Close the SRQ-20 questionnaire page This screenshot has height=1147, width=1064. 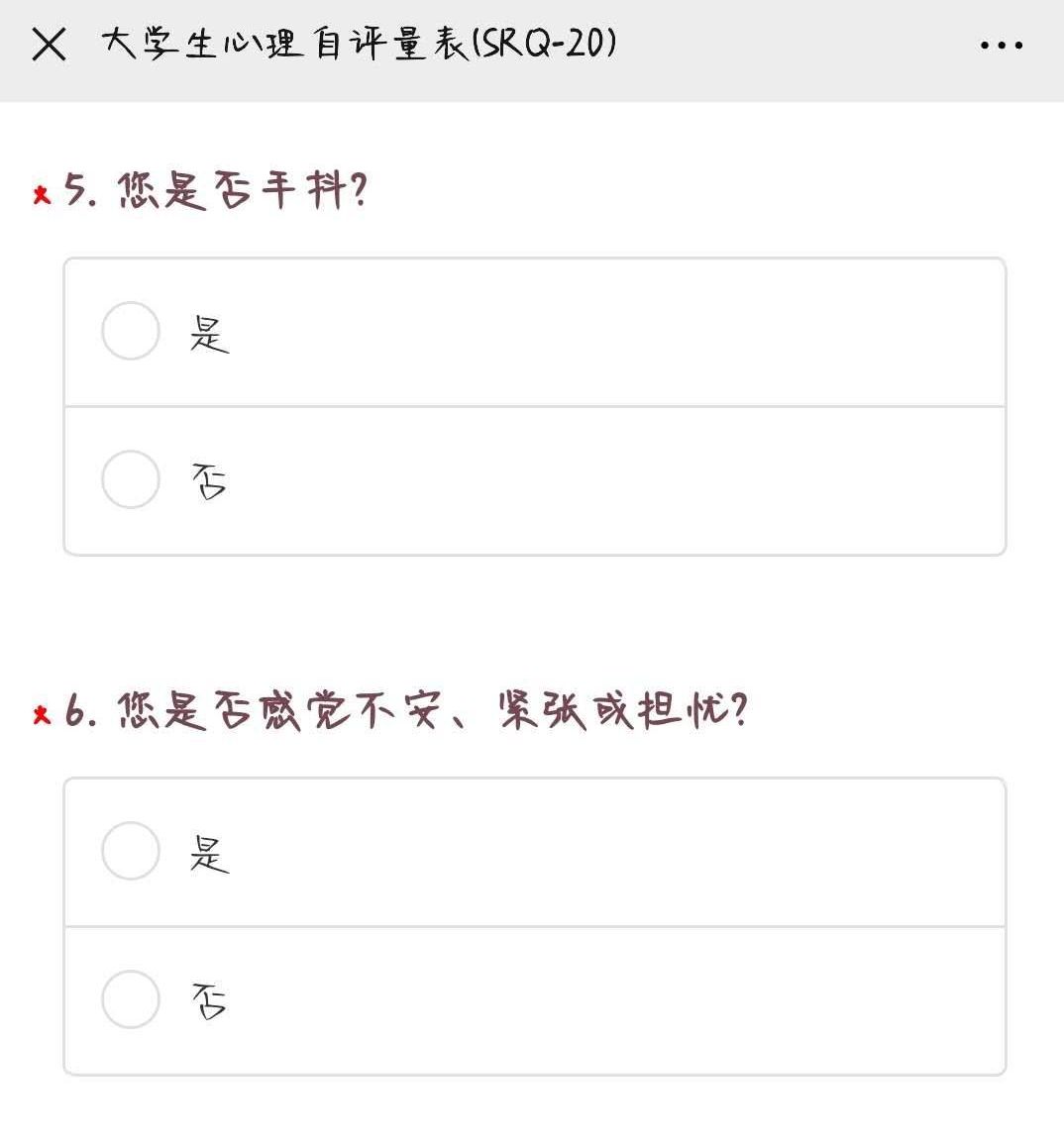49,45
